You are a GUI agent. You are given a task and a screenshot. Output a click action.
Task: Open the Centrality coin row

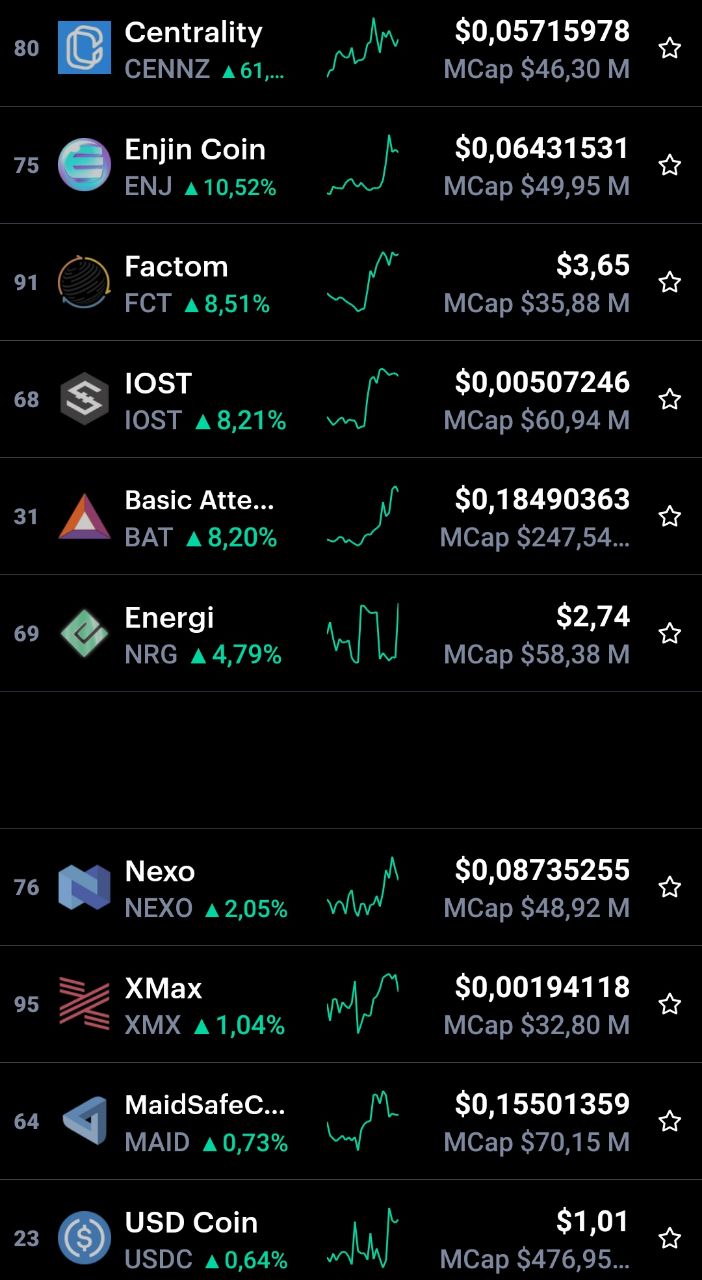[x=351, y=49]
